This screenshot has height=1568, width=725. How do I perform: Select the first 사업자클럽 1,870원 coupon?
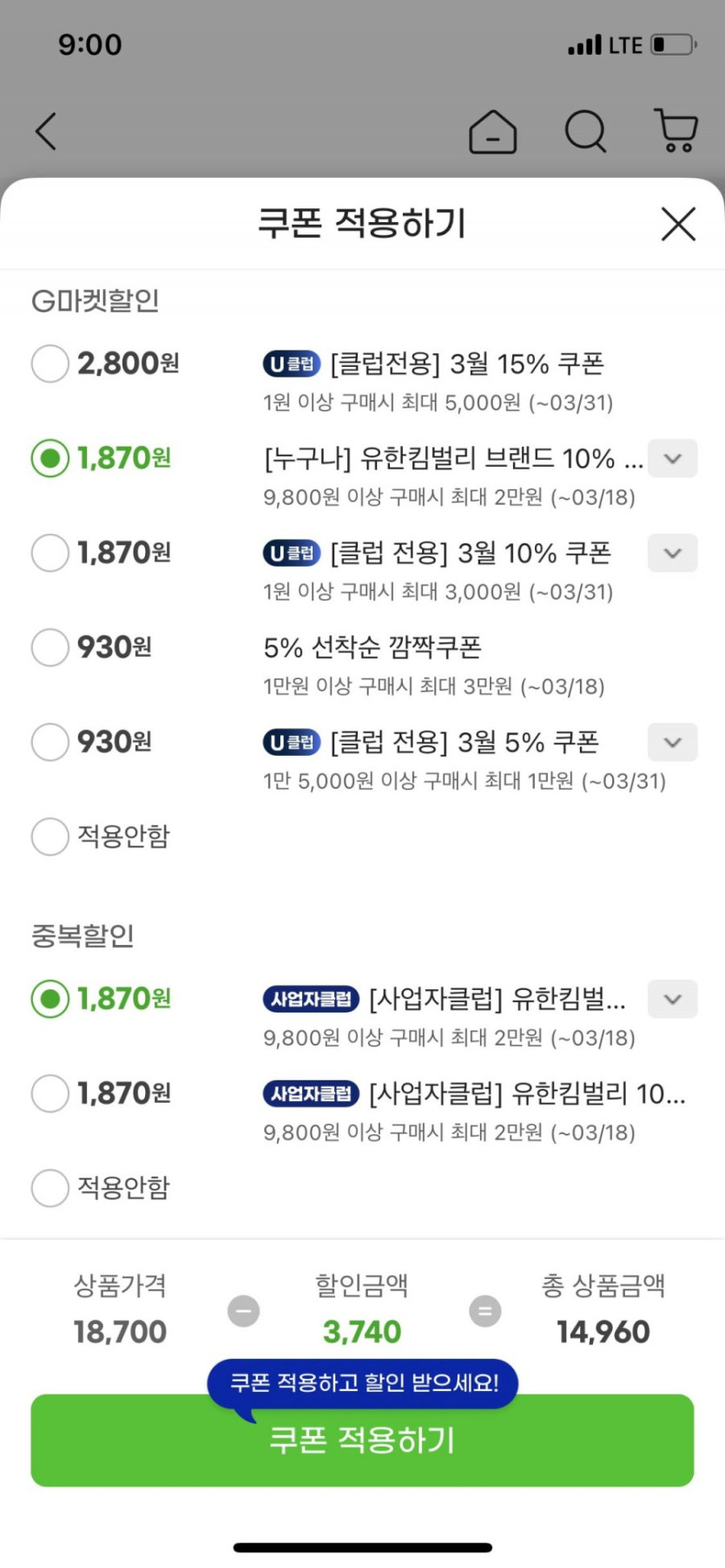tap(50, 999)
